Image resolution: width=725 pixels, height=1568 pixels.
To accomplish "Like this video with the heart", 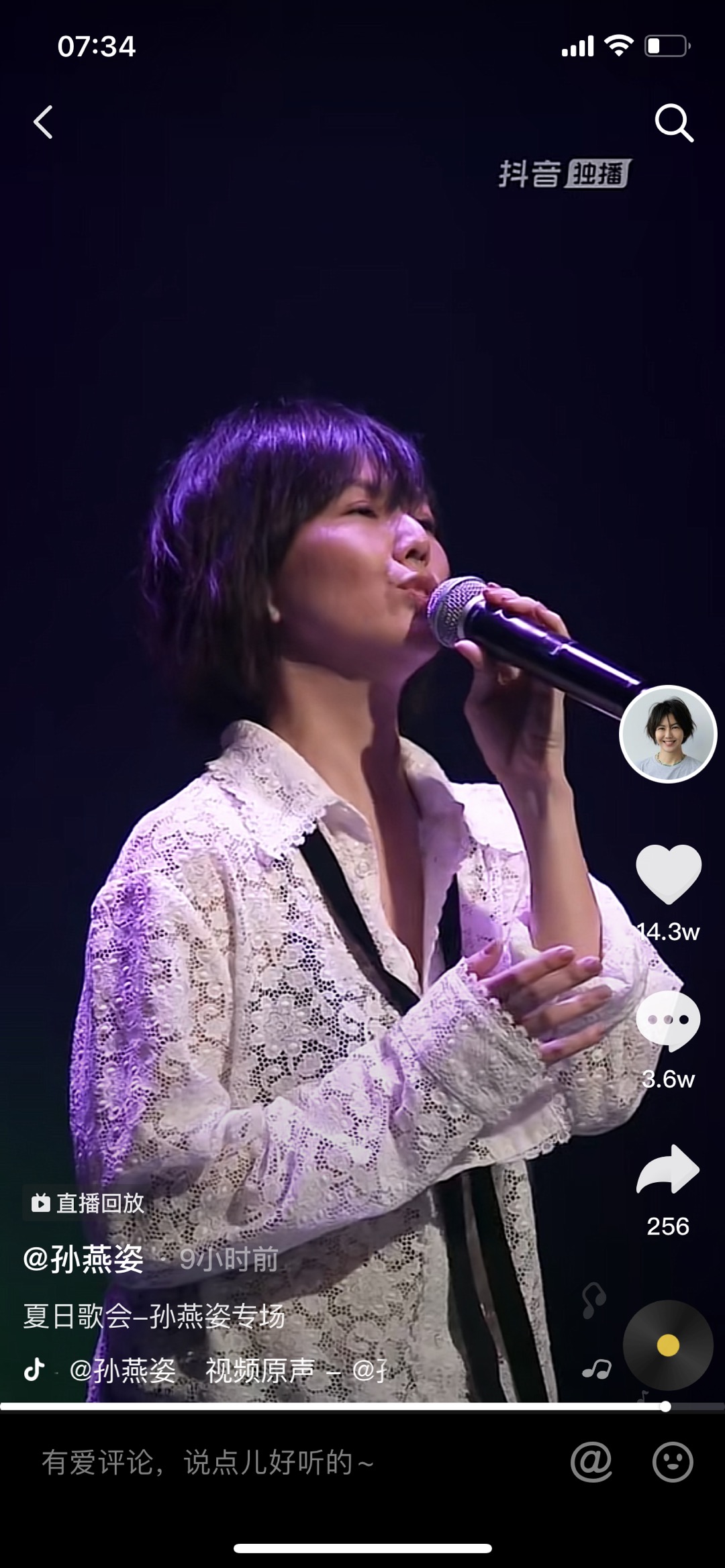I will click(x=669, y=874).
